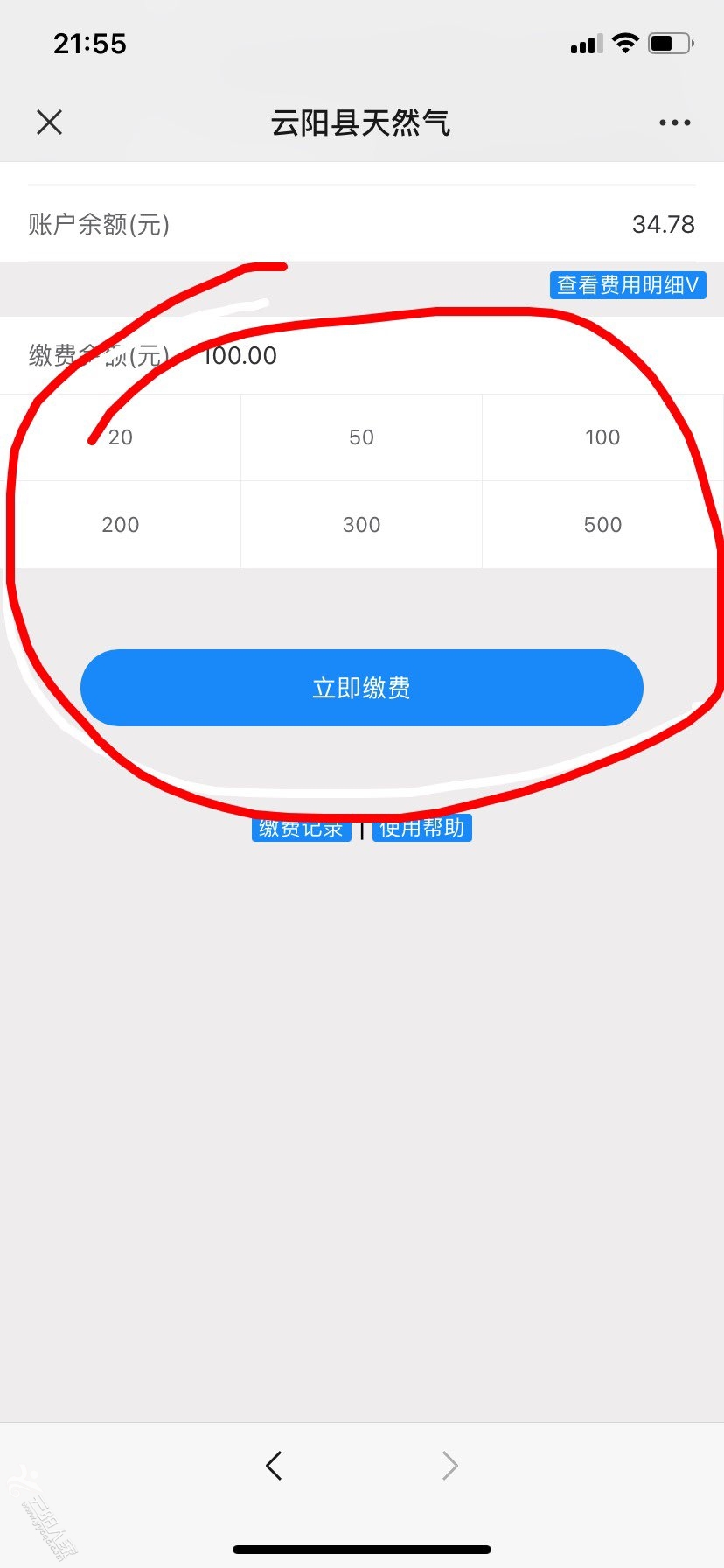Pick the 500 yuan amount

(602, 525)
